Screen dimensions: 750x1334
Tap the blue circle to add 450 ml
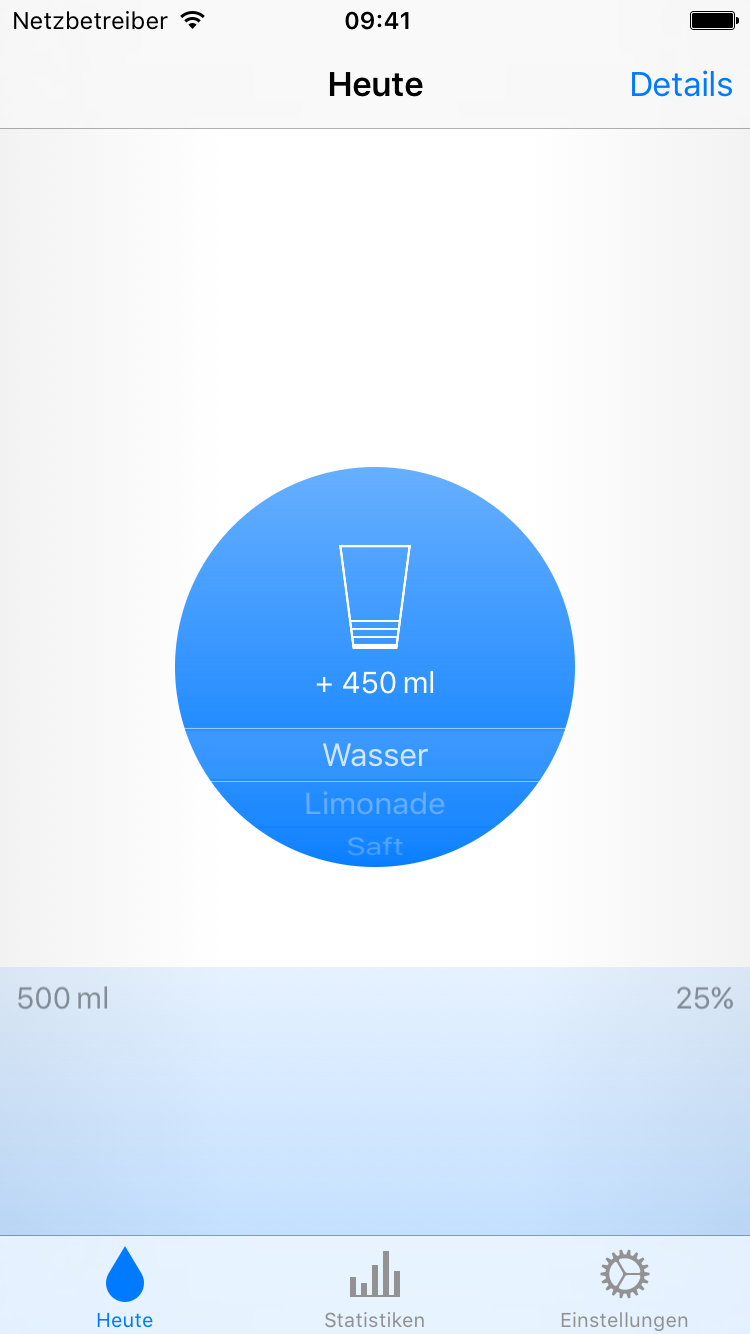click(375, 600)
